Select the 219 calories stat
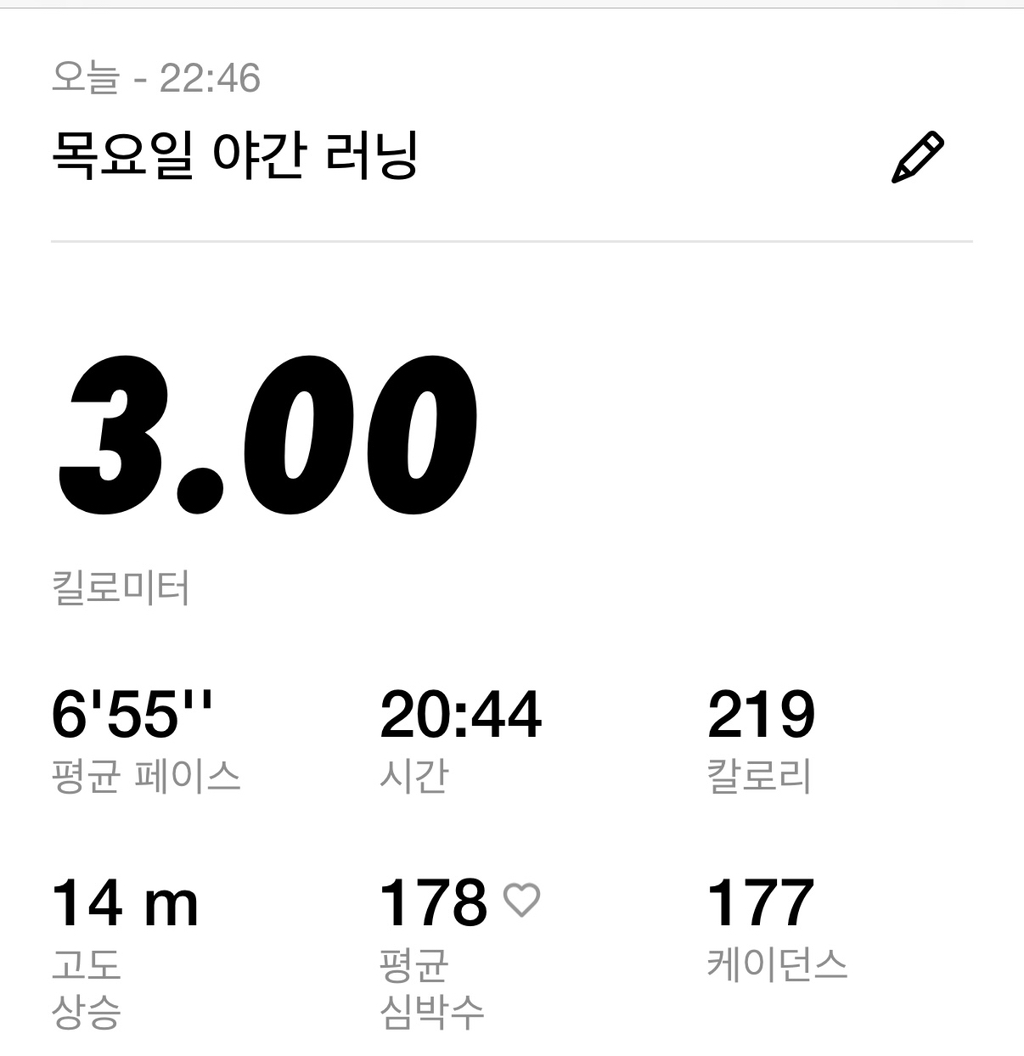 (764, 713)
